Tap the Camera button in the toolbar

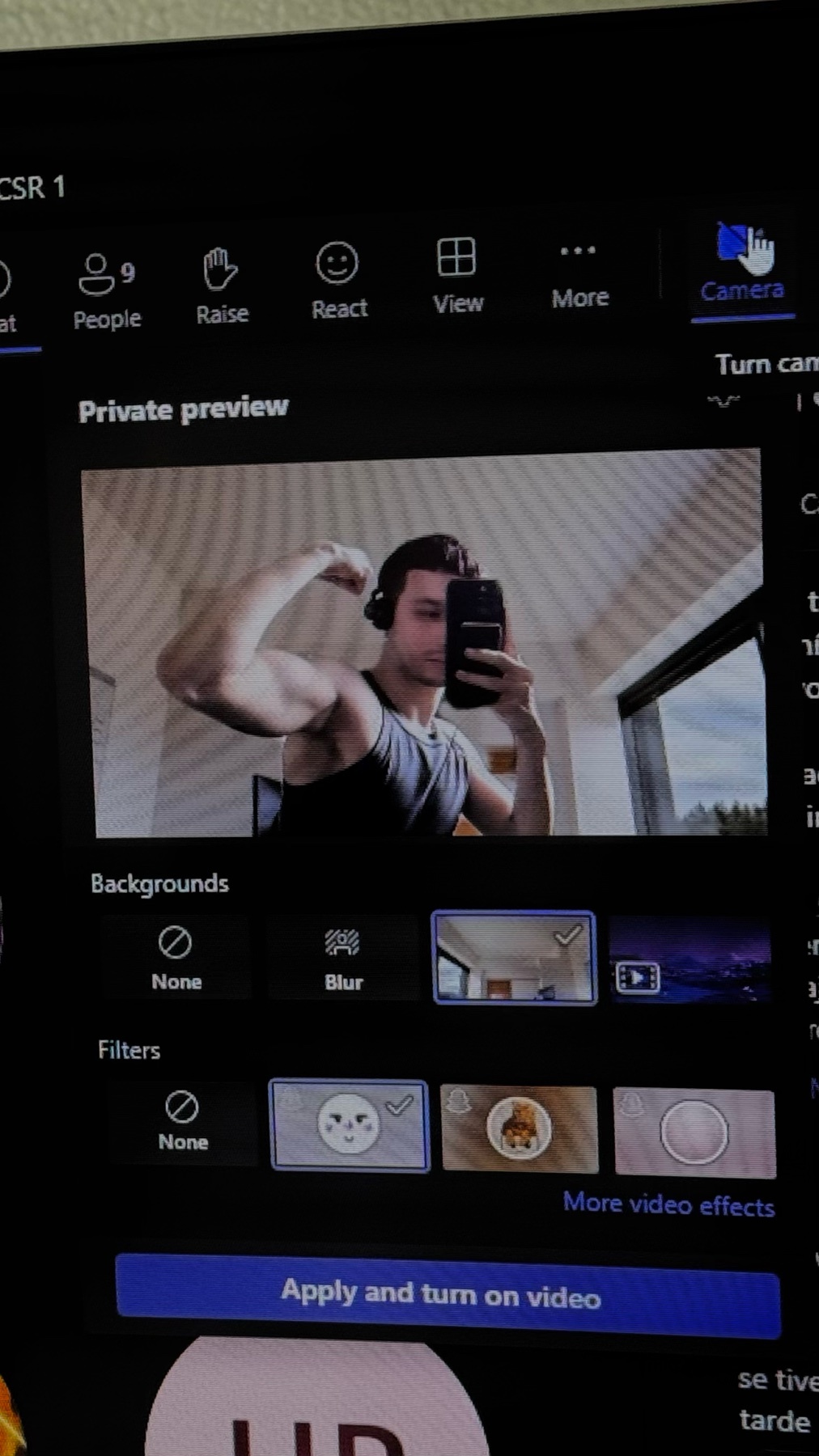(742, 267)
